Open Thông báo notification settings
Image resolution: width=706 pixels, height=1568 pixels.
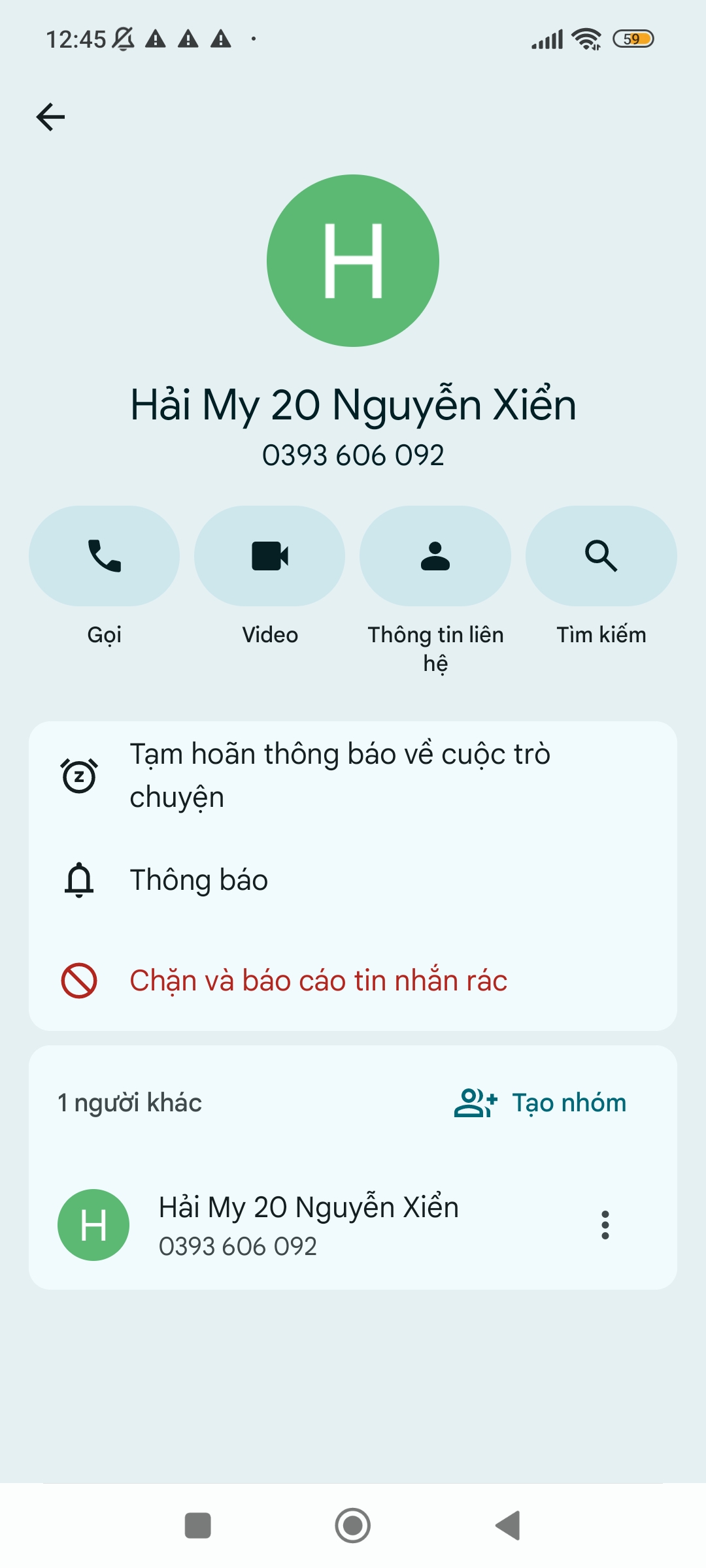(198, 881)
